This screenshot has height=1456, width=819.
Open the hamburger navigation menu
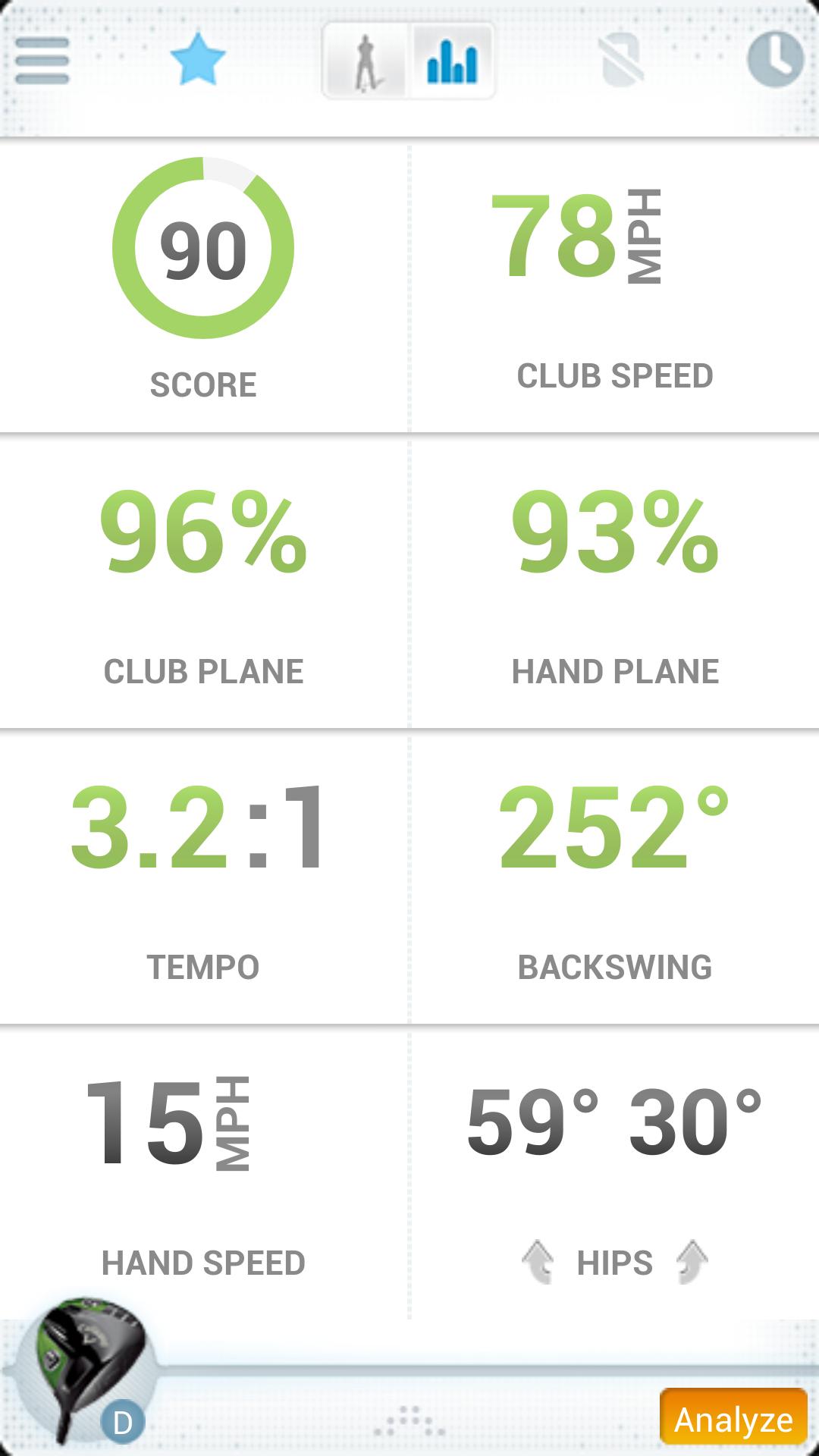click(43, 59)
